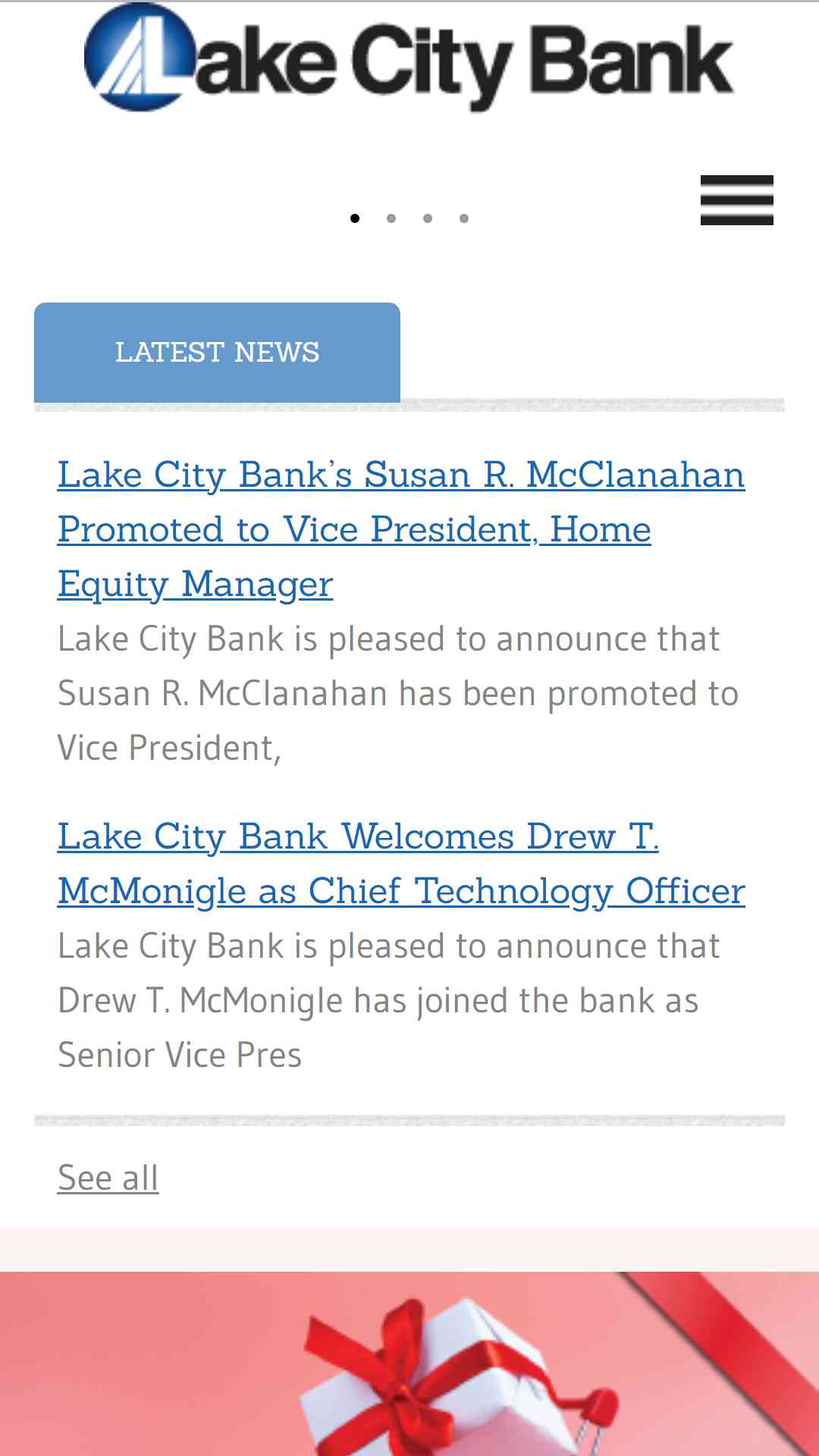Read the Drew T. McMonigle article
The width and height of the screenshot is (819, 1456).
401,864
